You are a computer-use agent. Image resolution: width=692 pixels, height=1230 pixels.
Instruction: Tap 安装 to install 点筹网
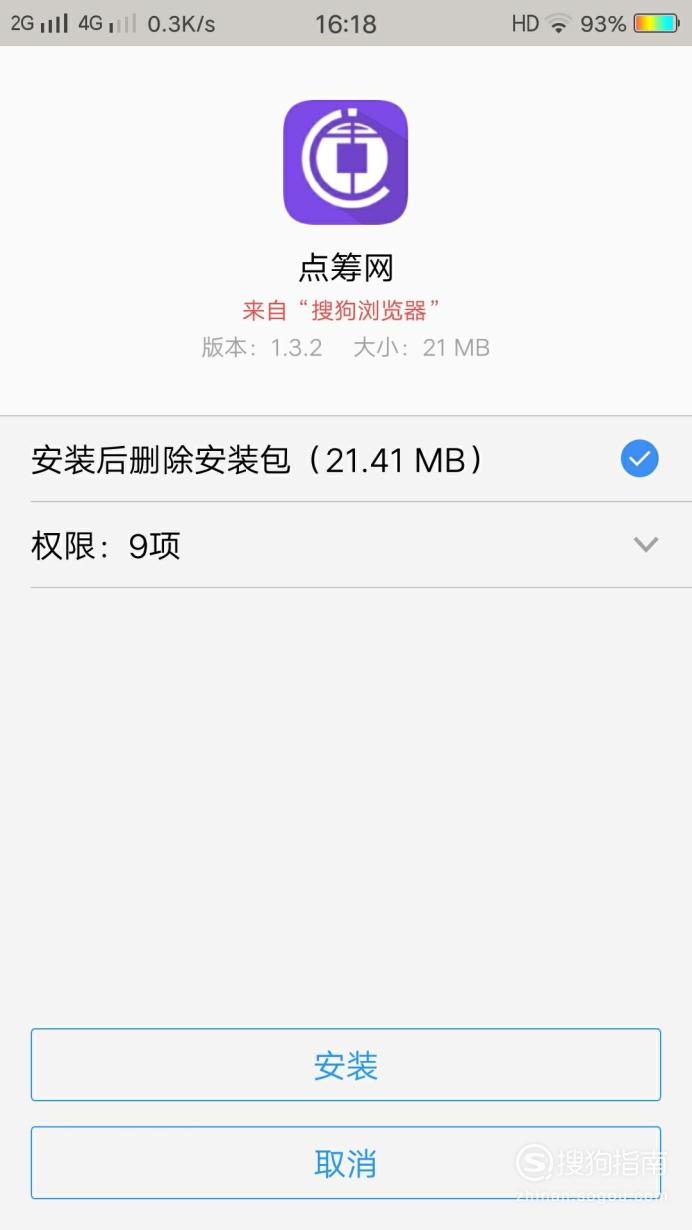click(x=346, y=1065)
